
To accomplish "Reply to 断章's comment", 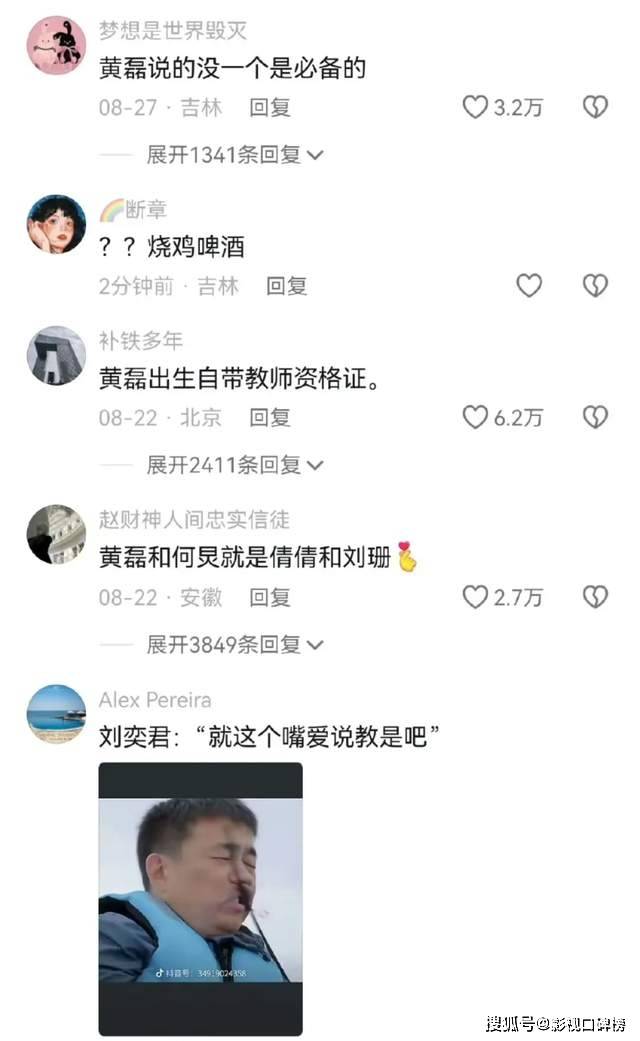I will pos(286,286).
